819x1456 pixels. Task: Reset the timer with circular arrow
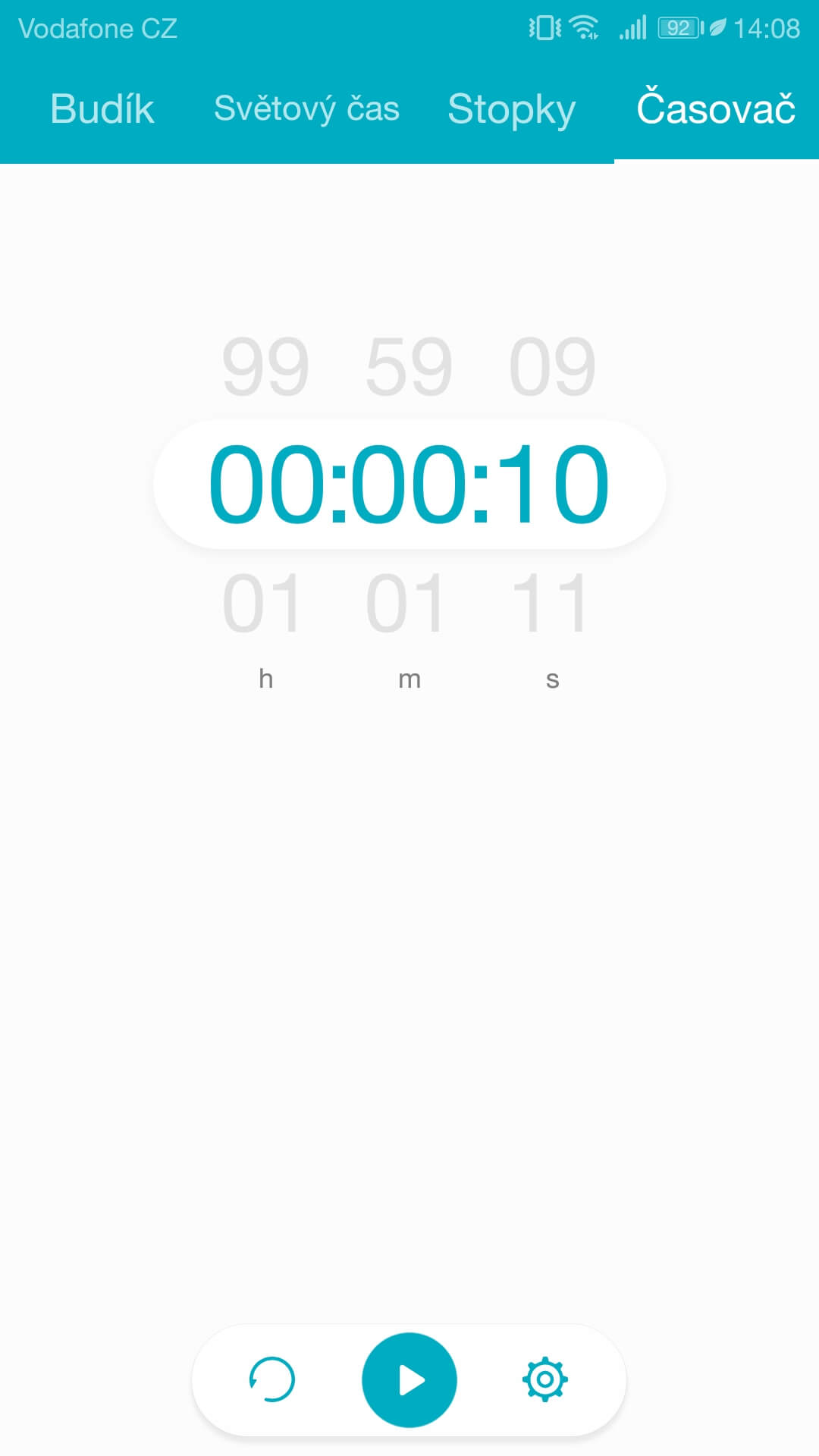tap(272, 1379)
